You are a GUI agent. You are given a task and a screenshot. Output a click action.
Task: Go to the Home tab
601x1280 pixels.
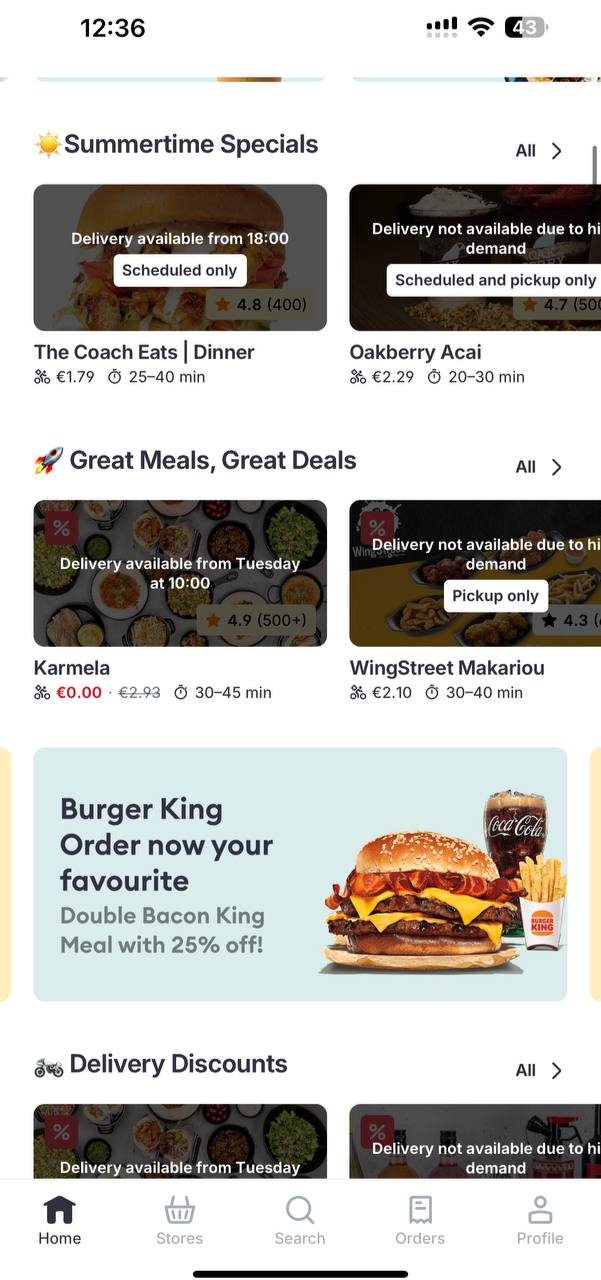click(x=60, y=1221)
